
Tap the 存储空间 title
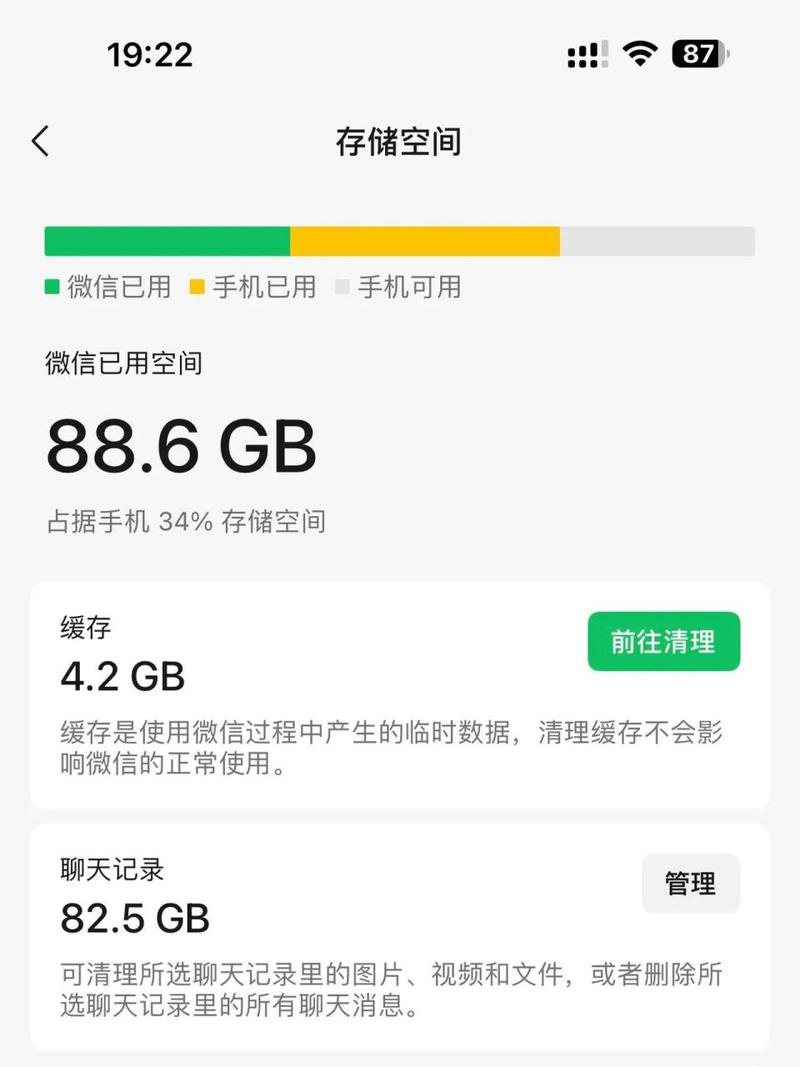[399, 141]
